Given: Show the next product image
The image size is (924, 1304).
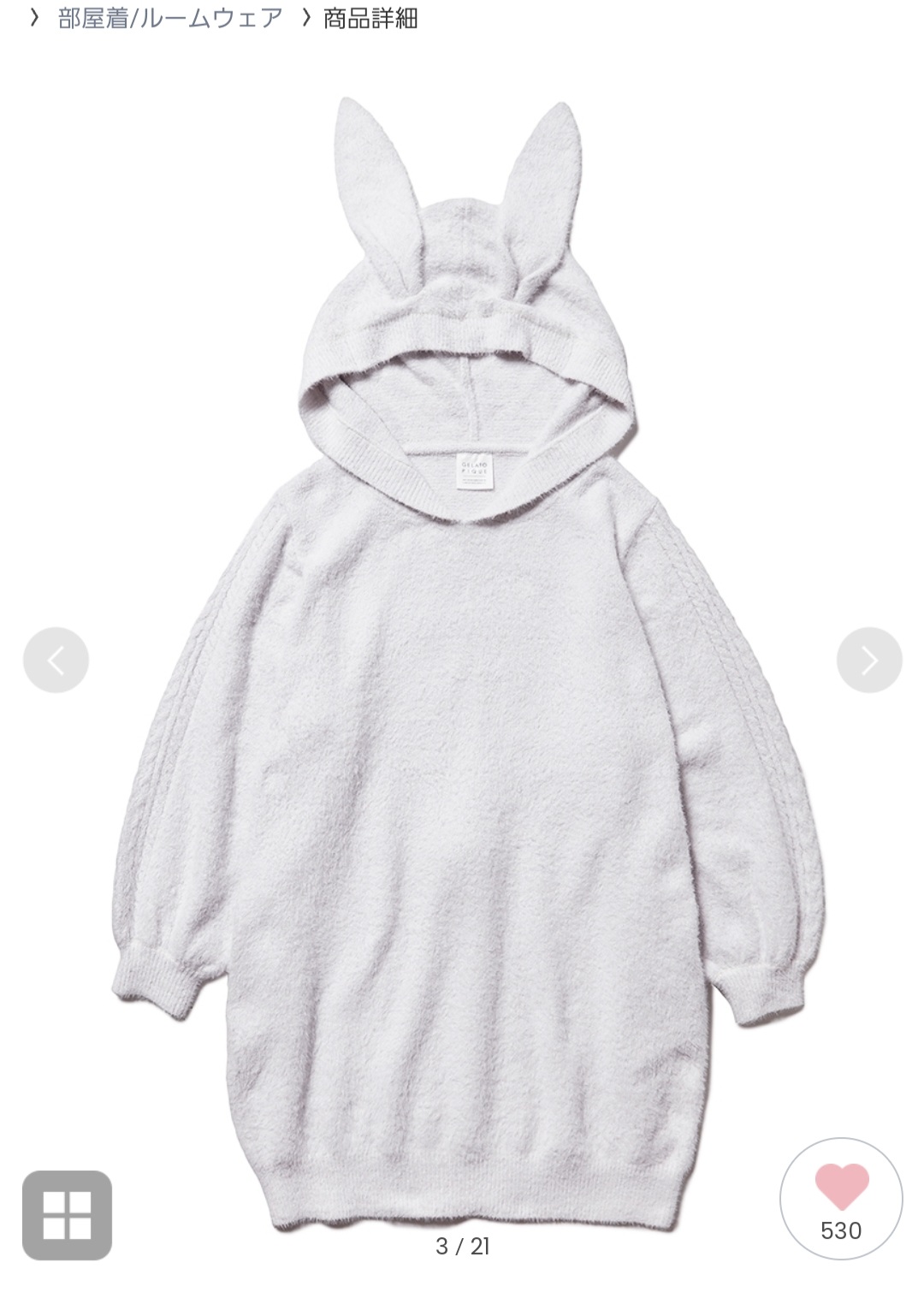Looking at the screenshot, I should pyautogui.click(x=869, y=661).
